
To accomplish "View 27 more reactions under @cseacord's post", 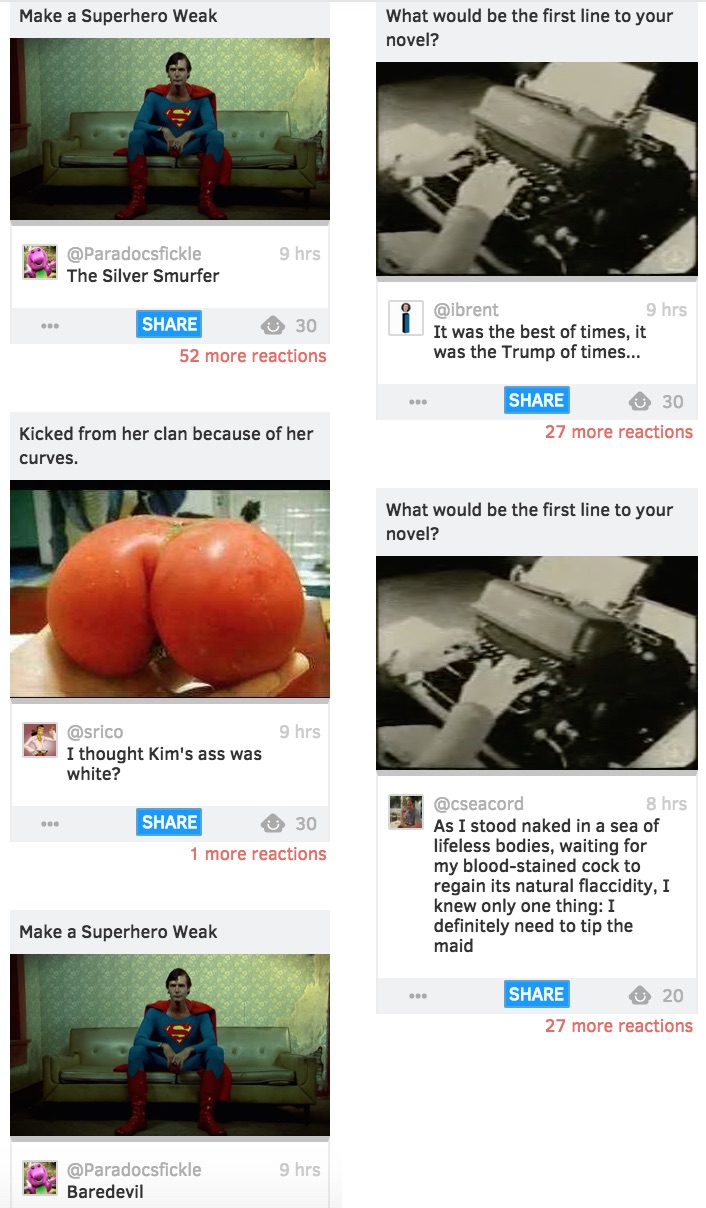I will tap(618, 1026).
